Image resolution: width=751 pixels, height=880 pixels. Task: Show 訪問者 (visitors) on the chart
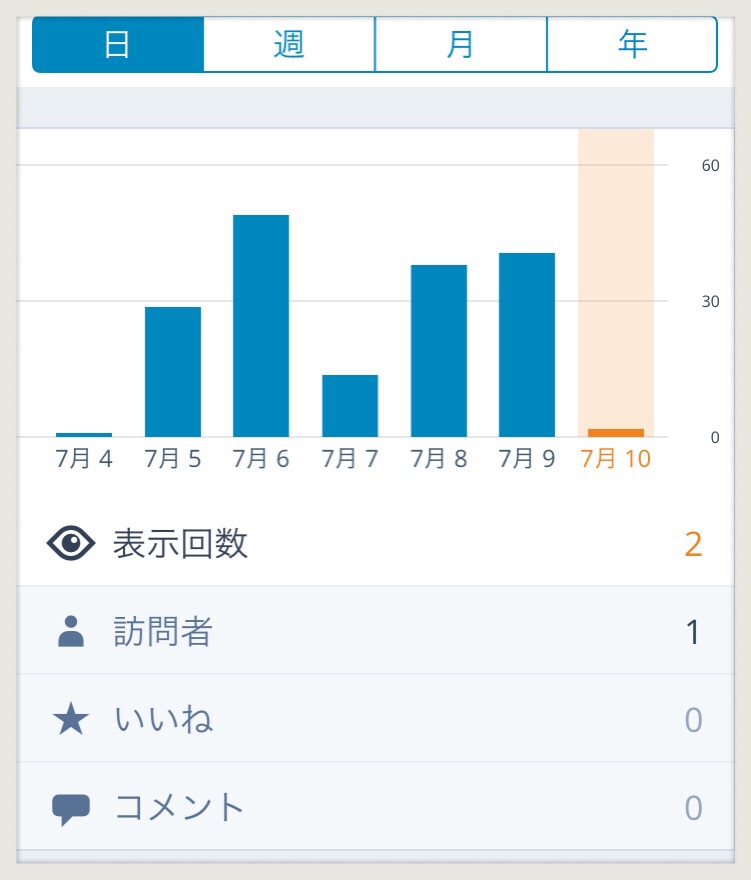[x=375, y=632]
